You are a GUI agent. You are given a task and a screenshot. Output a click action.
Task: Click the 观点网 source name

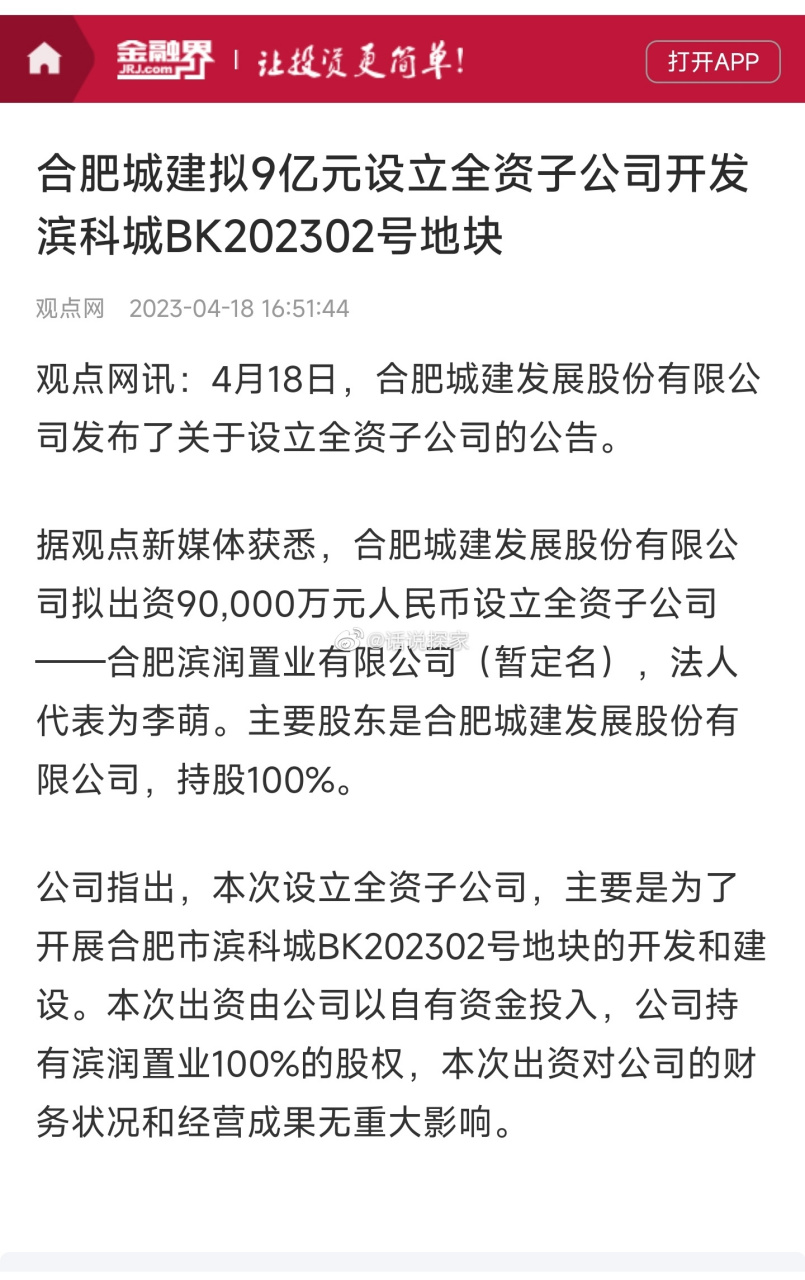pos(70,309)
